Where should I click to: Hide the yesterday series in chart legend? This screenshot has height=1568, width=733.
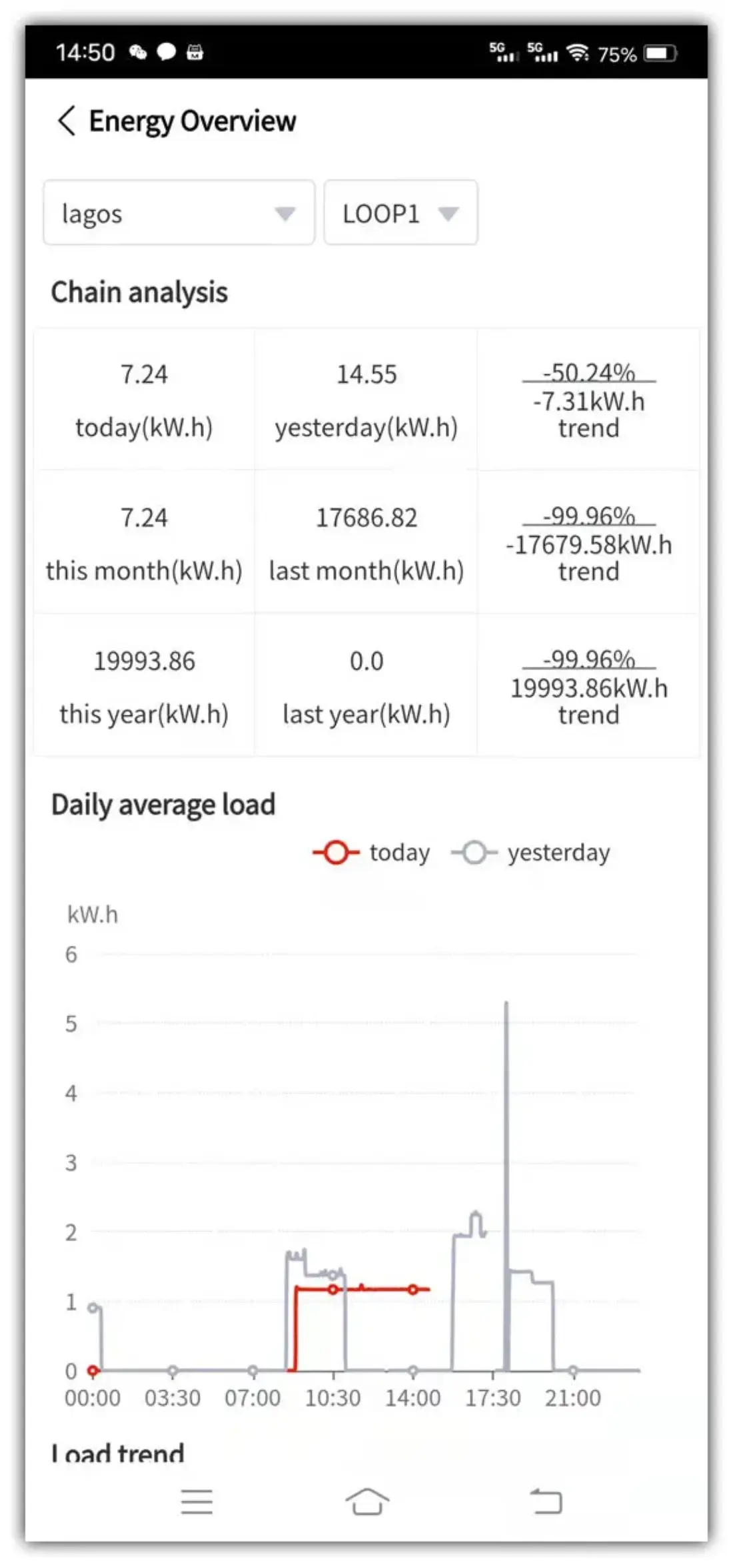tap(531, 853)
